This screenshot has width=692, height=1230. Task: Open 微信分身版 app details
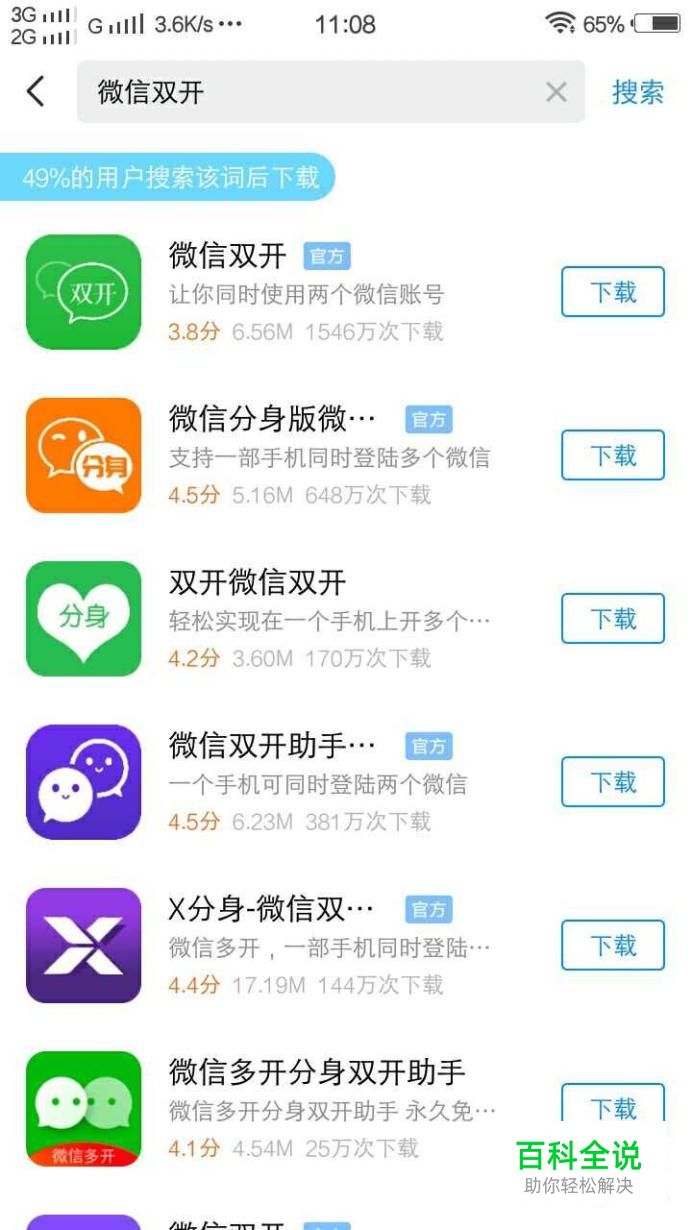272,419
